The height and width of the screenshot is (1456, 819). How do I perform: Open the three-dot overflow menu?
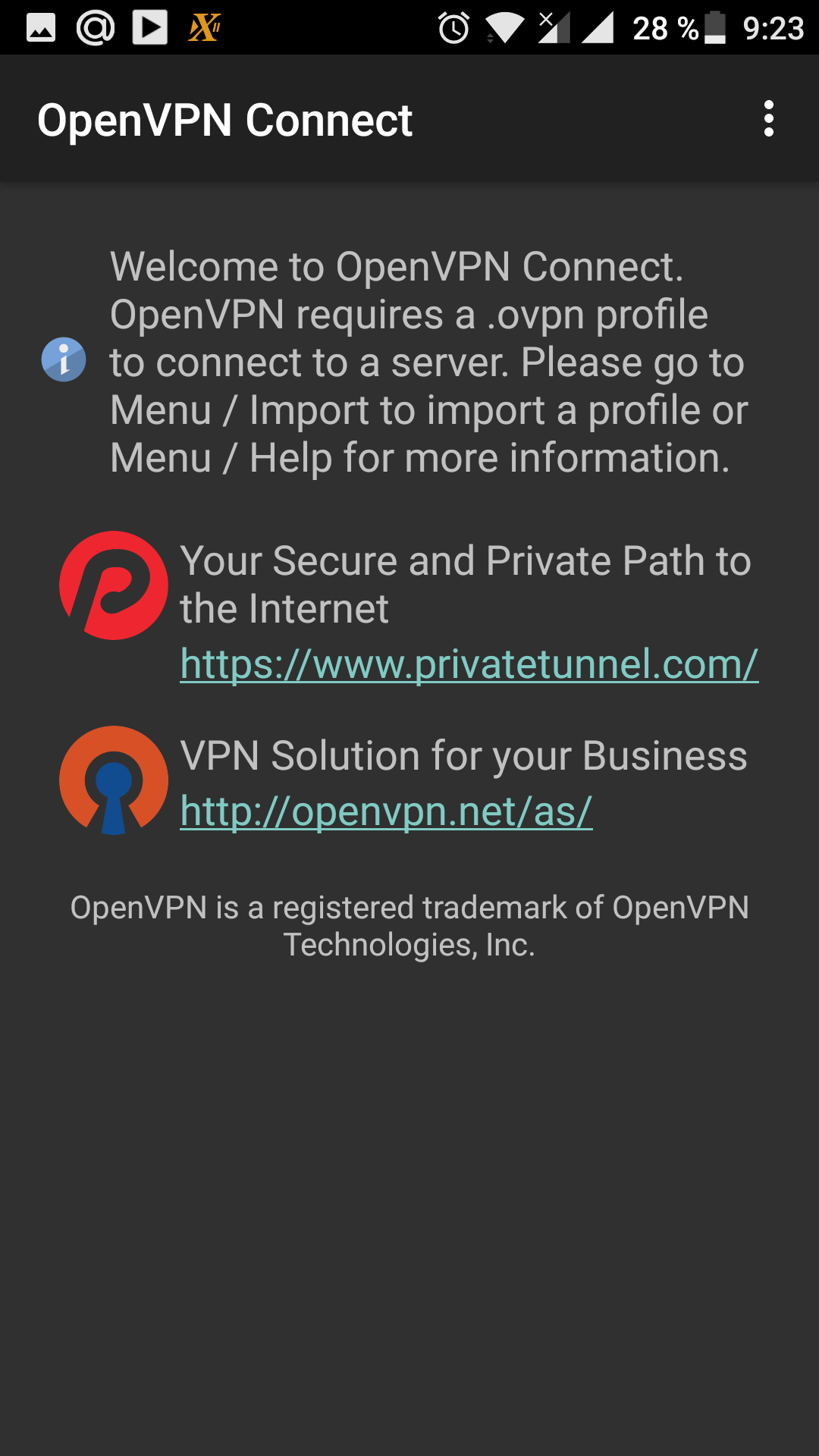click(769, 119)
